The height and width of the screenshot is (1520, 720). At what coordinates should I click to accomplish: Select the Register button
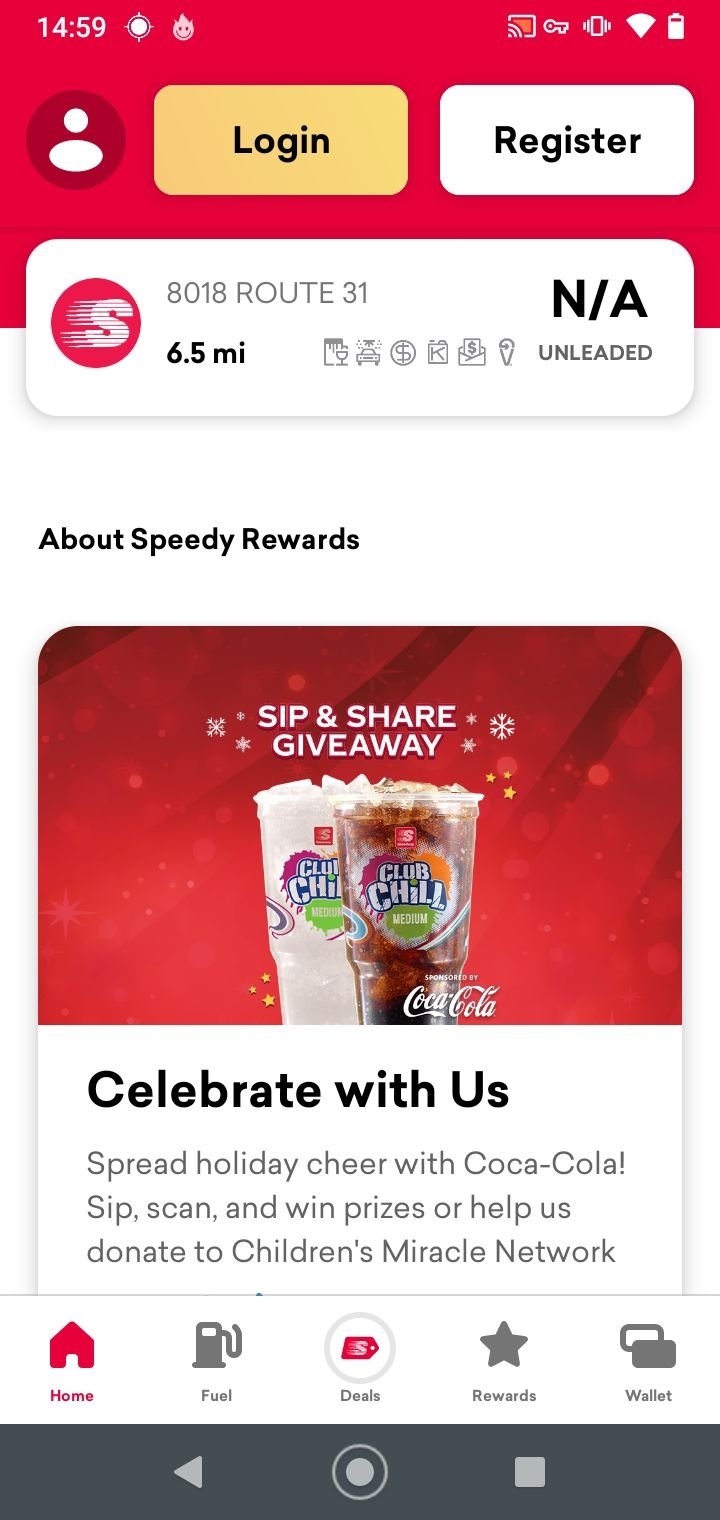(567, 140)
